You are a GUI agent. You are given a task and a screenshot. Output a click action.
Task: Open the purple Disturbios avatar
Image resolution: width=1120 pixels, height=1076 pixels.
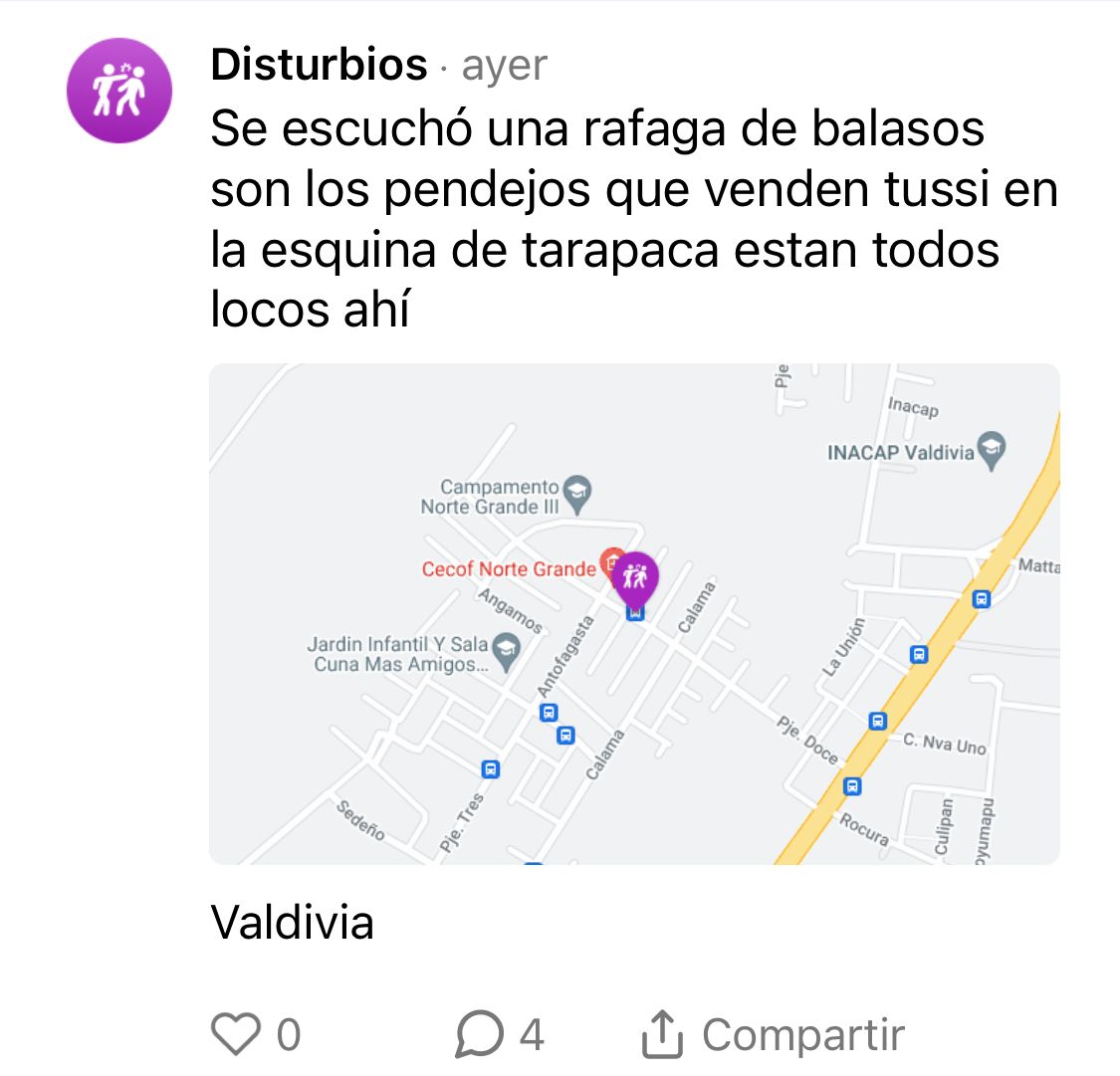[x=119, y=91]
